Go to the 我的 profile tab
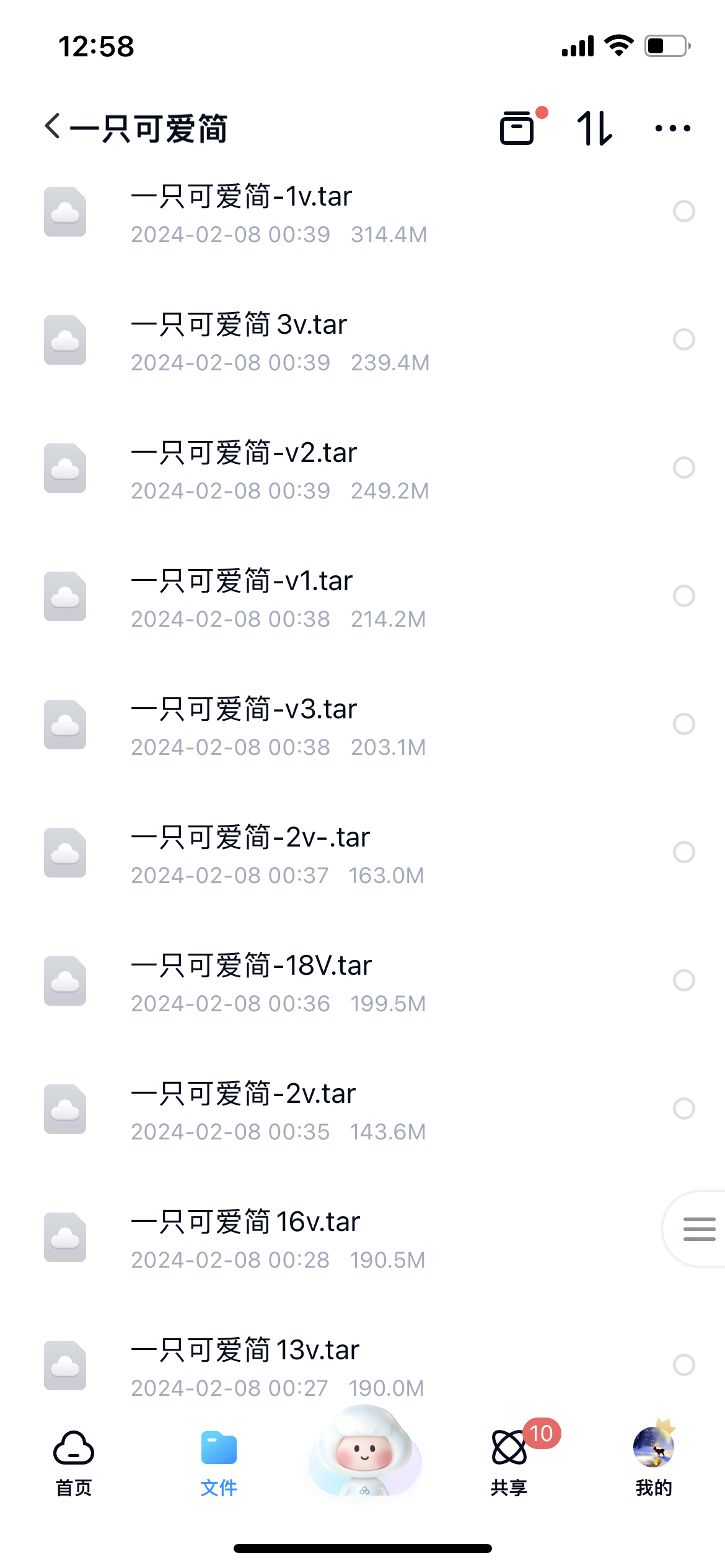 click(654, 1463)
